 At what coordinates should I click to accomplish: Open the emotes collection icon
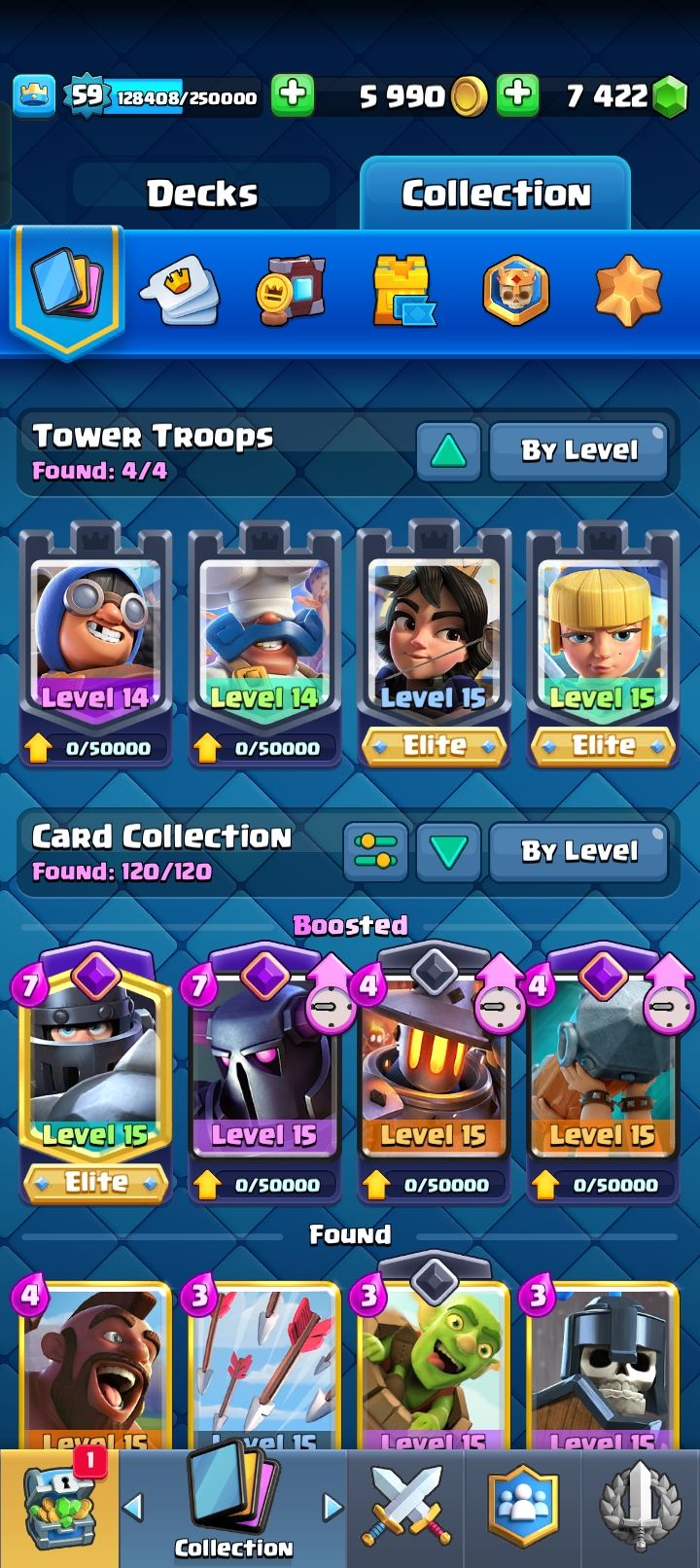(180, 291)
